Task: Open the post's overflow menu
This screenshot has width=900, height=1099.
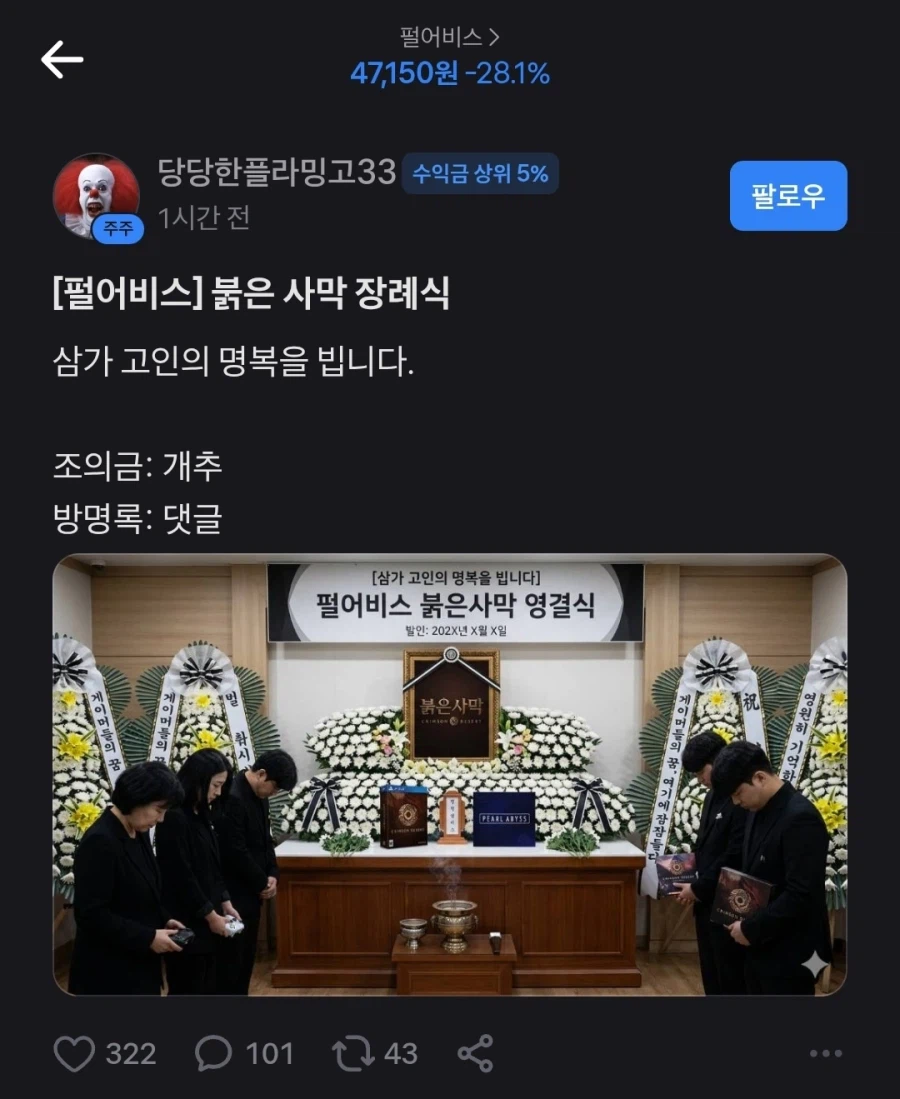Action: pos(825,1053)
